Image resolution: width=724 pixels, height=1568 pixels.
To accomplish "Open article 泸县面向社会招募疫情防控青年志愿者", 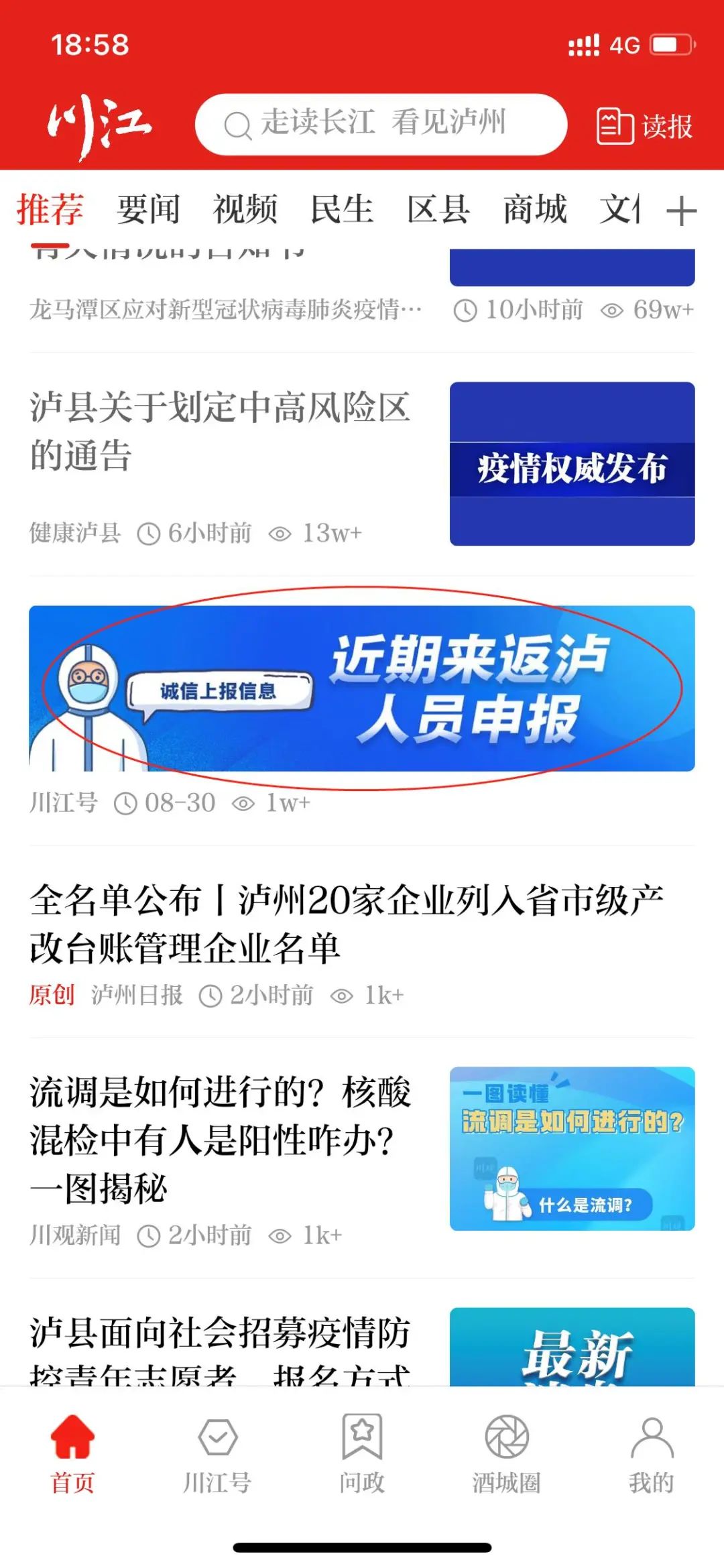I will (221, 1347).
